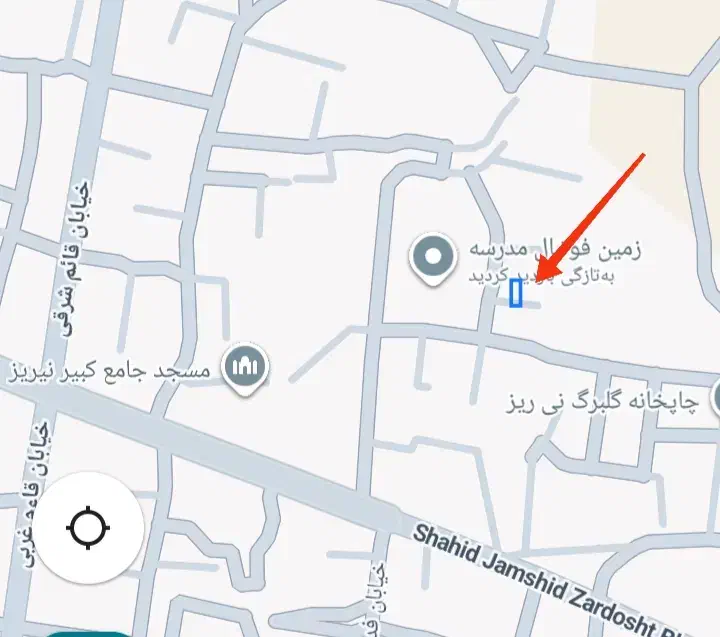Center the map on my current location
The height and width of the screenshot is (637, 720).
(x=88, y=526)
